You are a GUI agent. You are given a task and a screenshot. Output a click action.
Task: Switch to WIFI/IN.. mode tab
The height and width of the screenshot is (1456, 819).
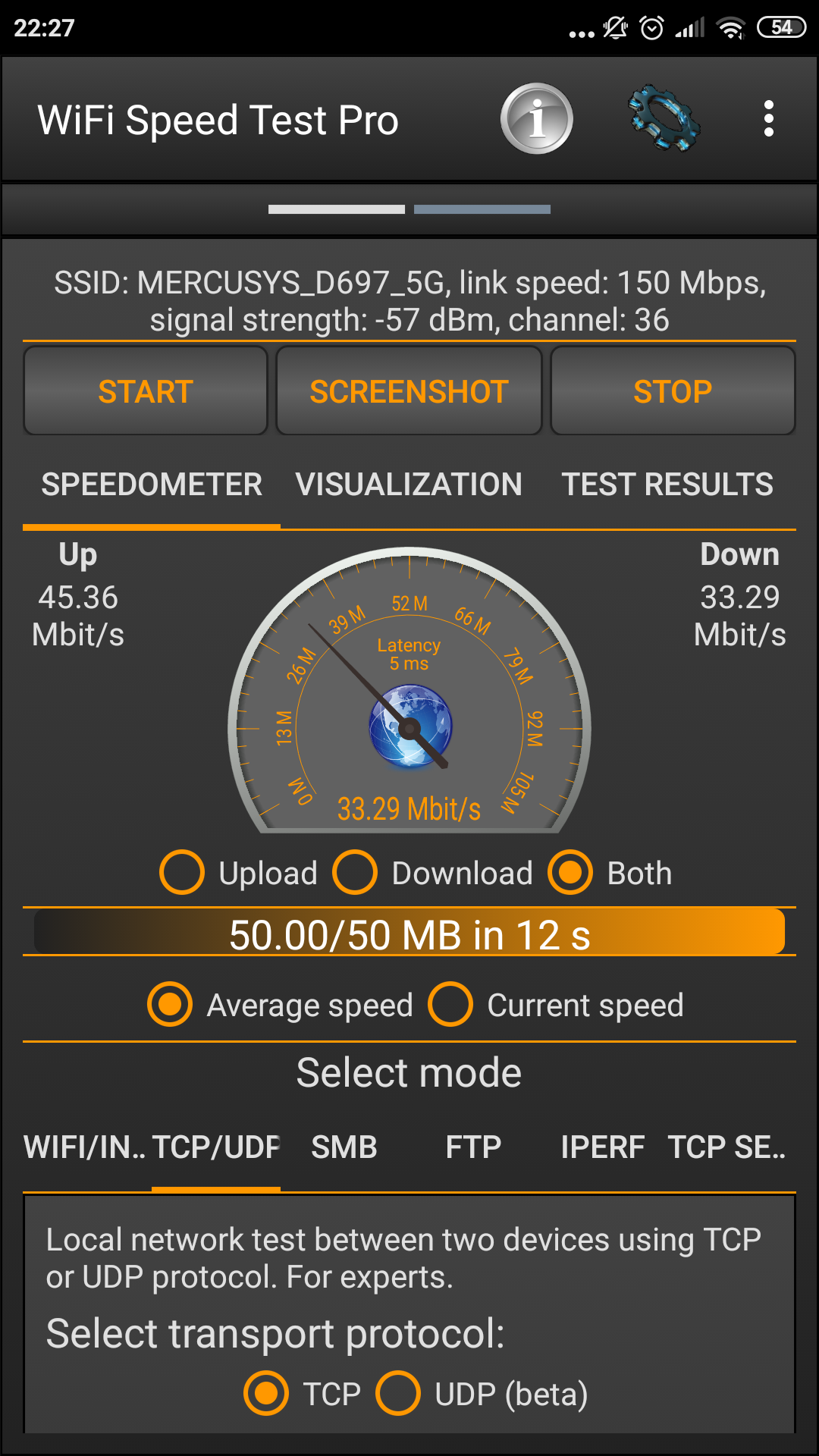click(84, 1147)
